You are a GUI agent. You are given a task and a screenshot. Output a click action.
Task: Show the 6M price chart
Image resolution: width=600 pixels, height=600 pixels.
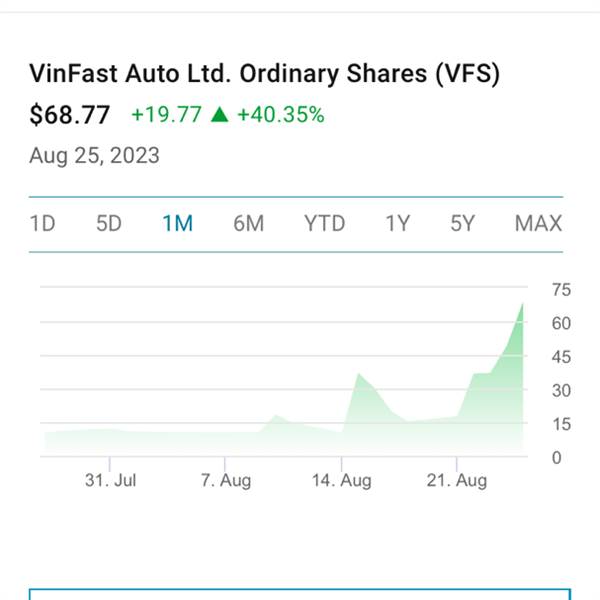point(249,223)
